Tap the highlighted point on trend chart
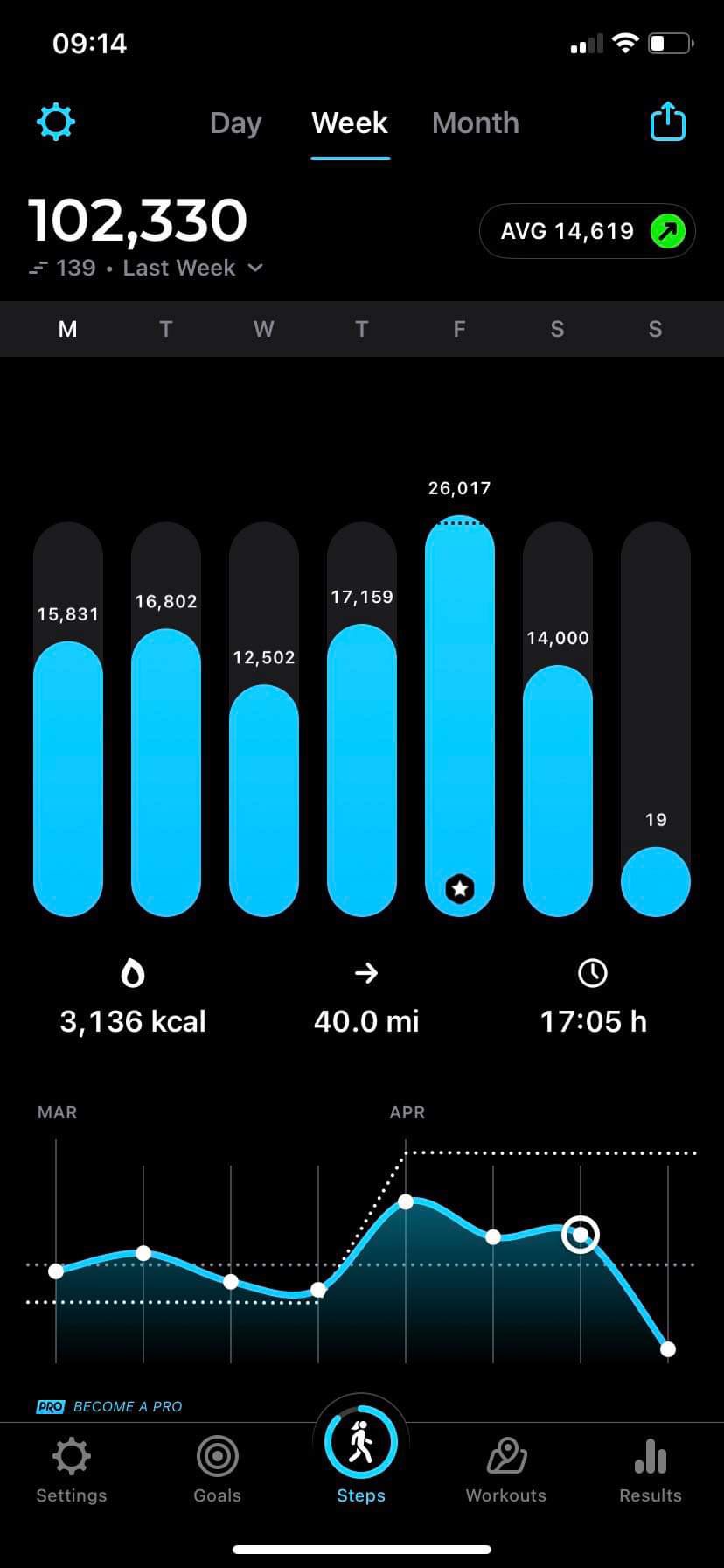The image size is (724, 1568). 581,1235
